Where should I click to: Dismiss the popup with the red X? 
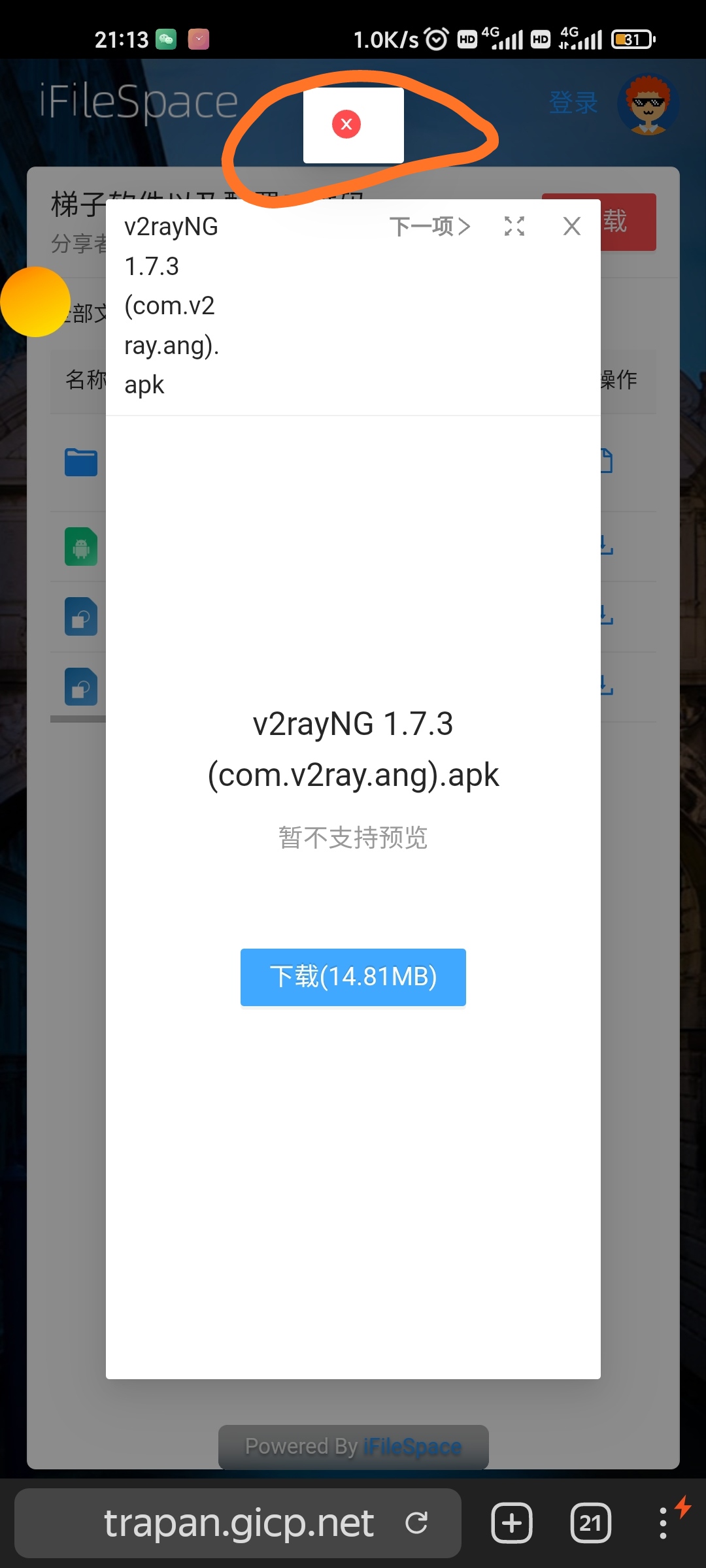tap(346, 124)
